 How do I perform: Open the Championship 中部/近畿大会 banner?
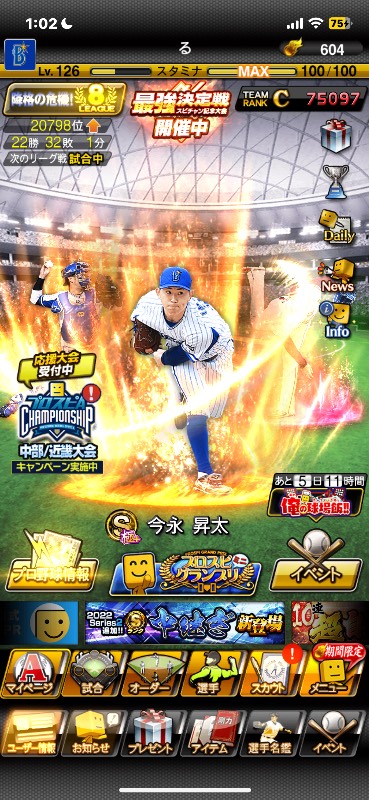point(56,416)
